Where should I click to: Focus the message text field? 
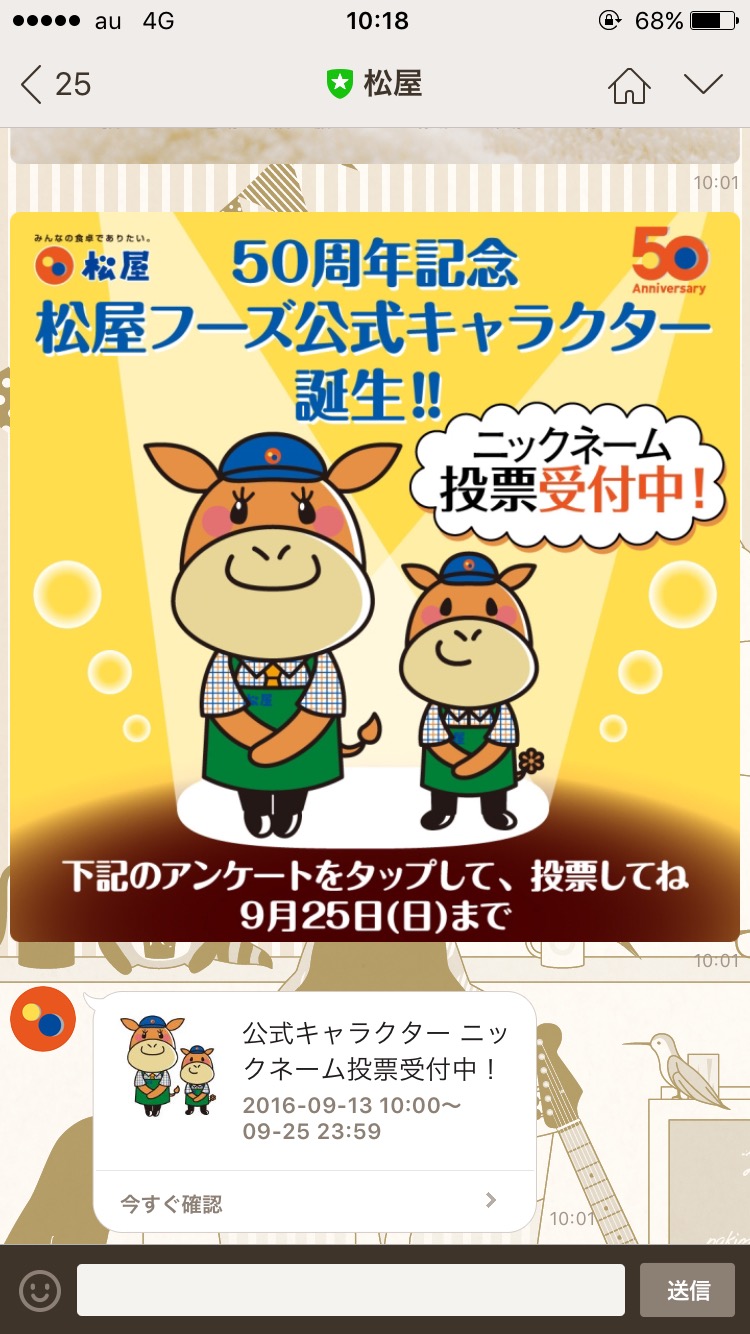(x=350, y=1290)
